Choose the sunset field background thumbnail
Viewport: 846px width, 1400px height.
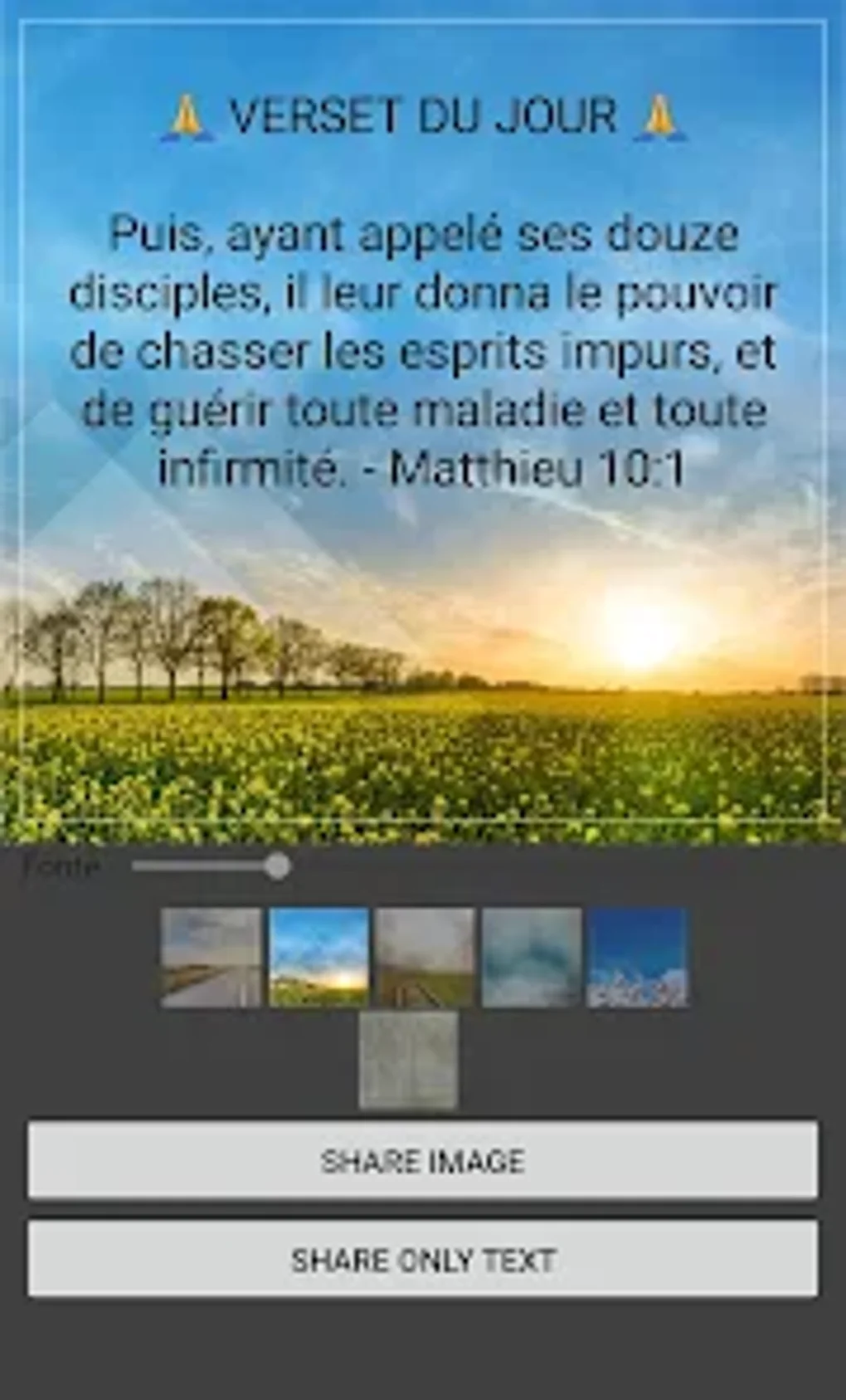[x=318, y=958]
